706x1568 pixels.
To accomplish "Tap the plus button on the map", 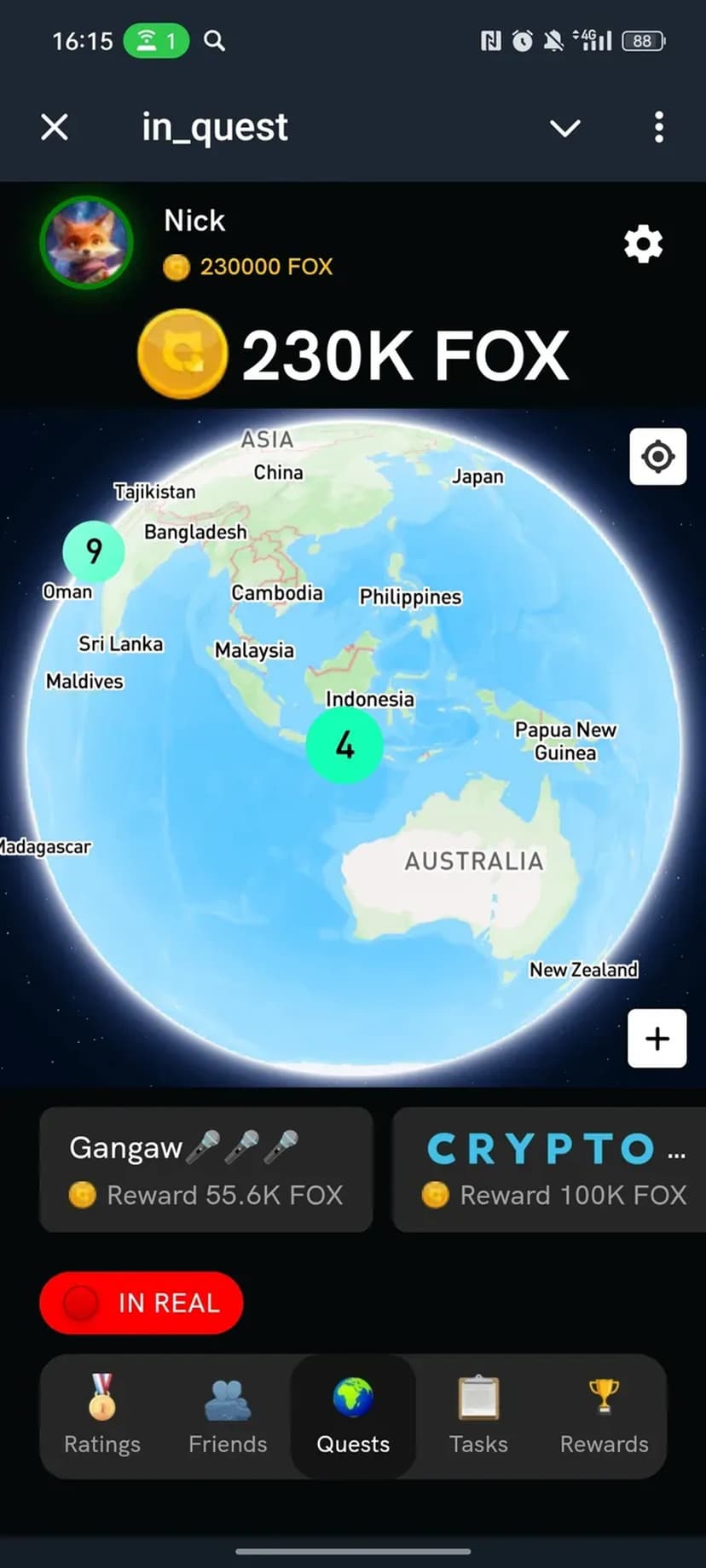I will click(x=657, y=1038).
